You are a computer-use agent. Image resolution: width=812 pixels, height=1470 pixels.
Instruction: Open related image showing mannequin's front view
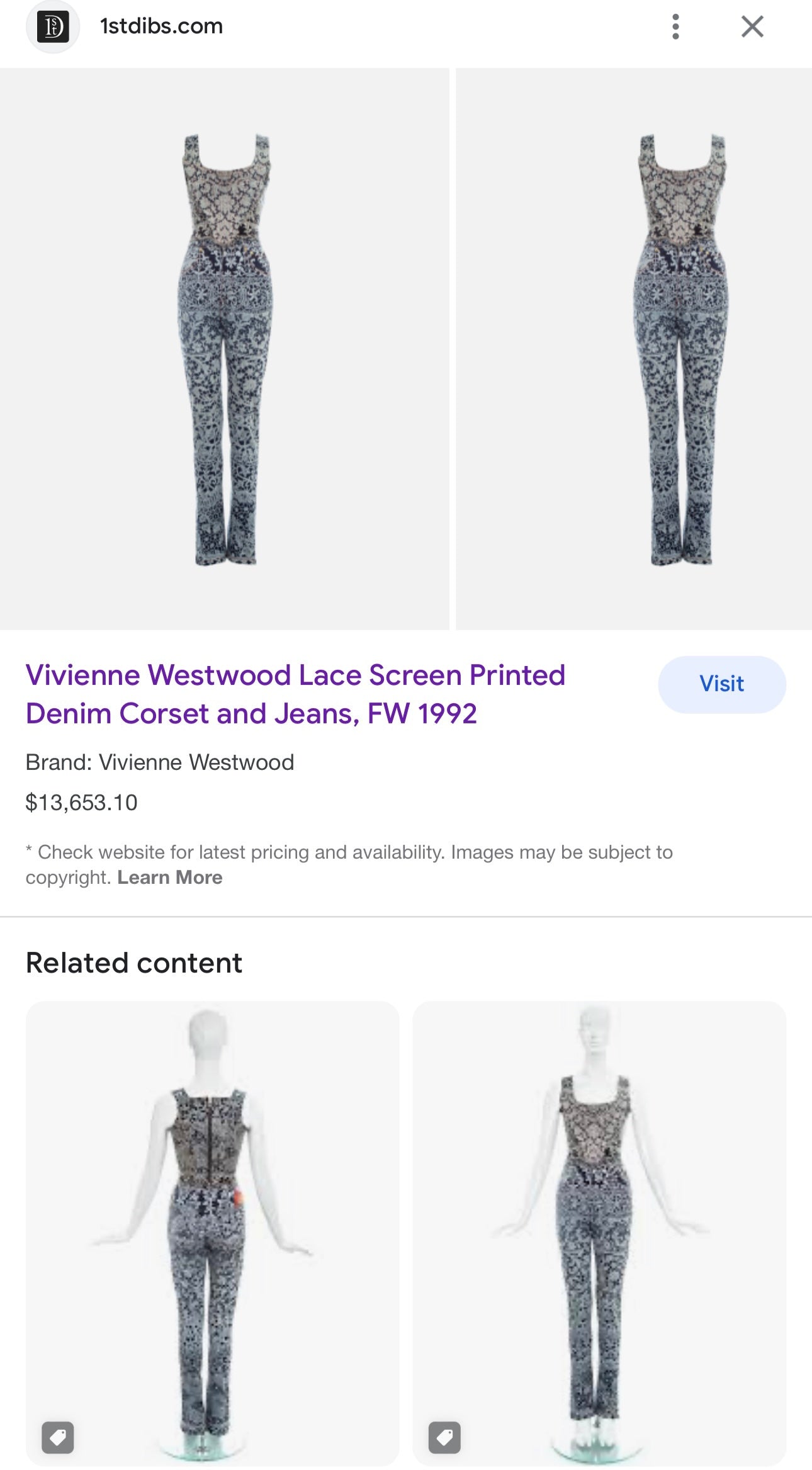click(599, 1233)
